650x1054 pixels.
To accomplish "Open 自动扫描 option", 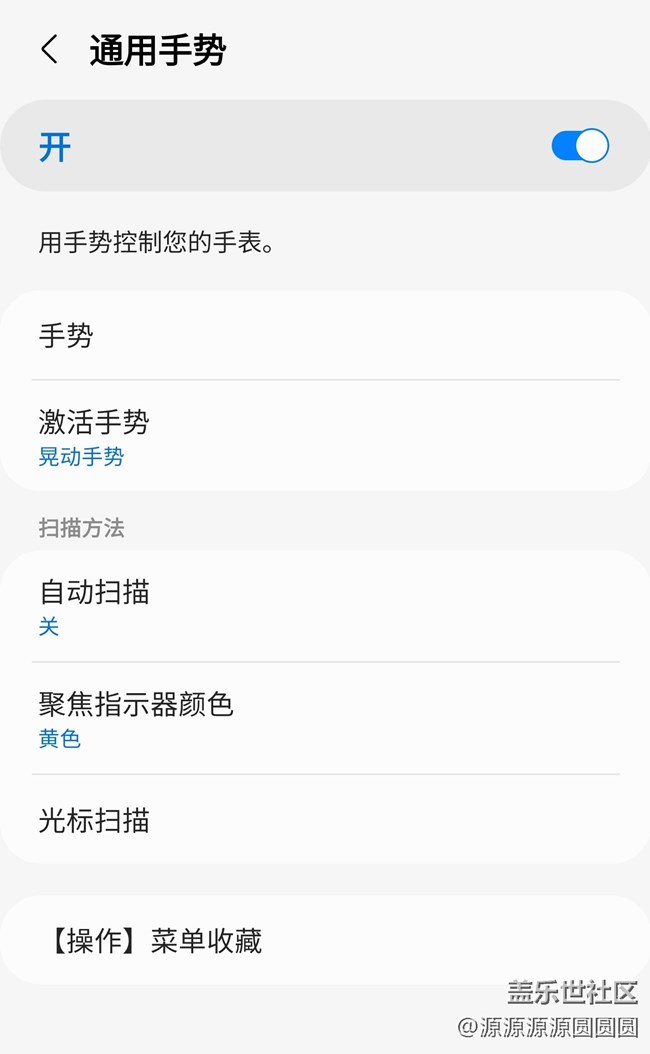I will pyautogui.click(x=325, y=607).
